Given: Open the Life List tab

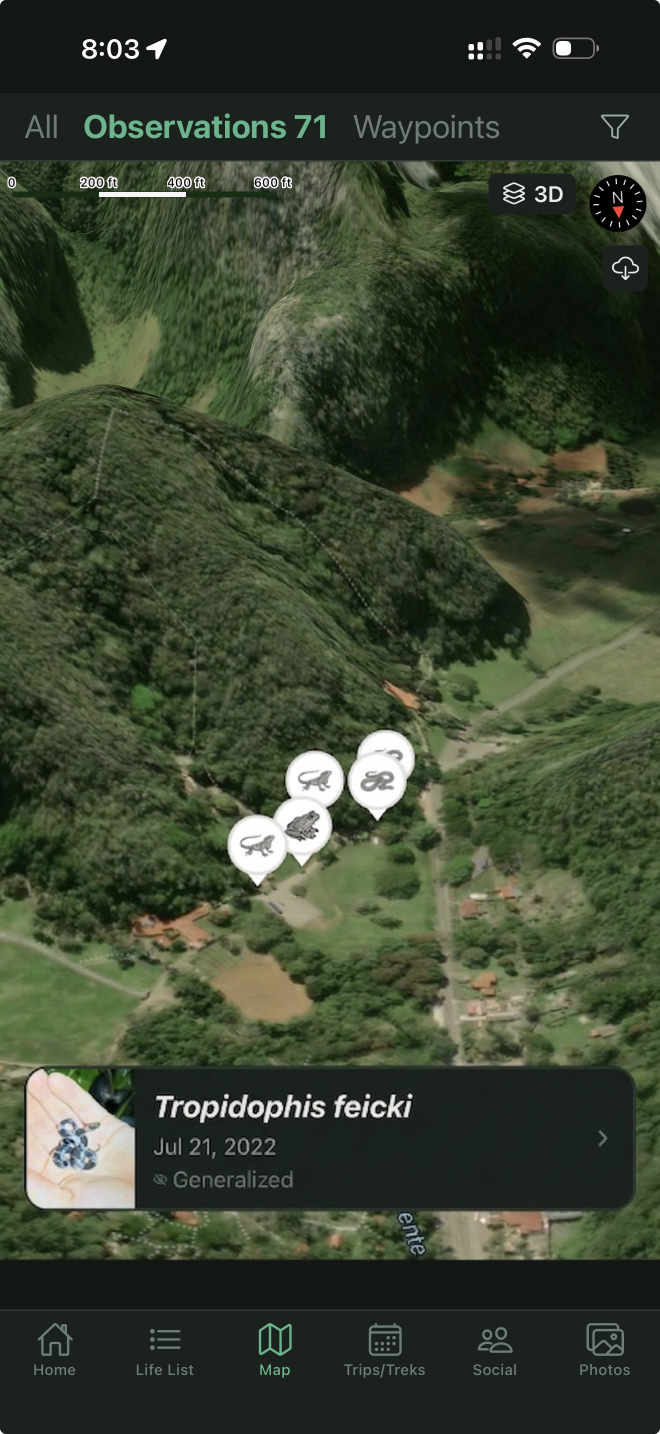Looking at the screenshot, I should tap(165, 1350).
